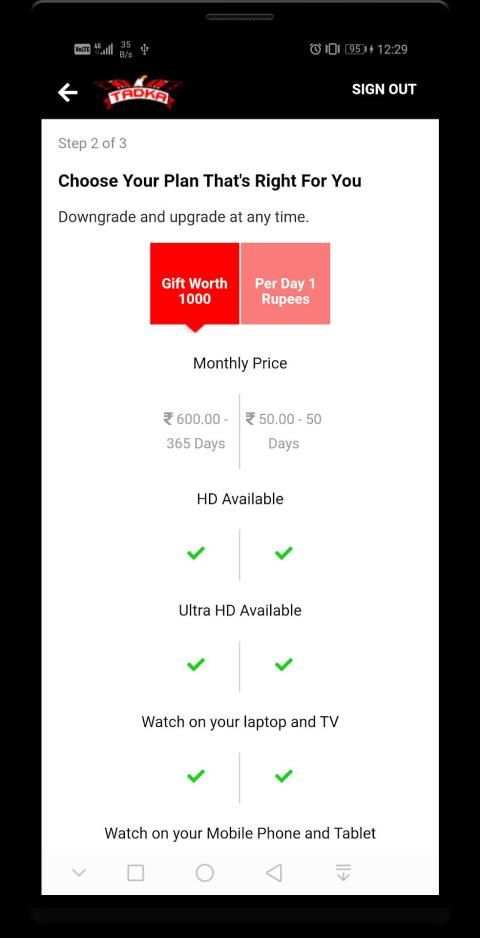Screen dimensions: 480x938
Task: Choose the Per Day 1 Rupees plan
Action: pyautogui.click(x=285, y=284)
